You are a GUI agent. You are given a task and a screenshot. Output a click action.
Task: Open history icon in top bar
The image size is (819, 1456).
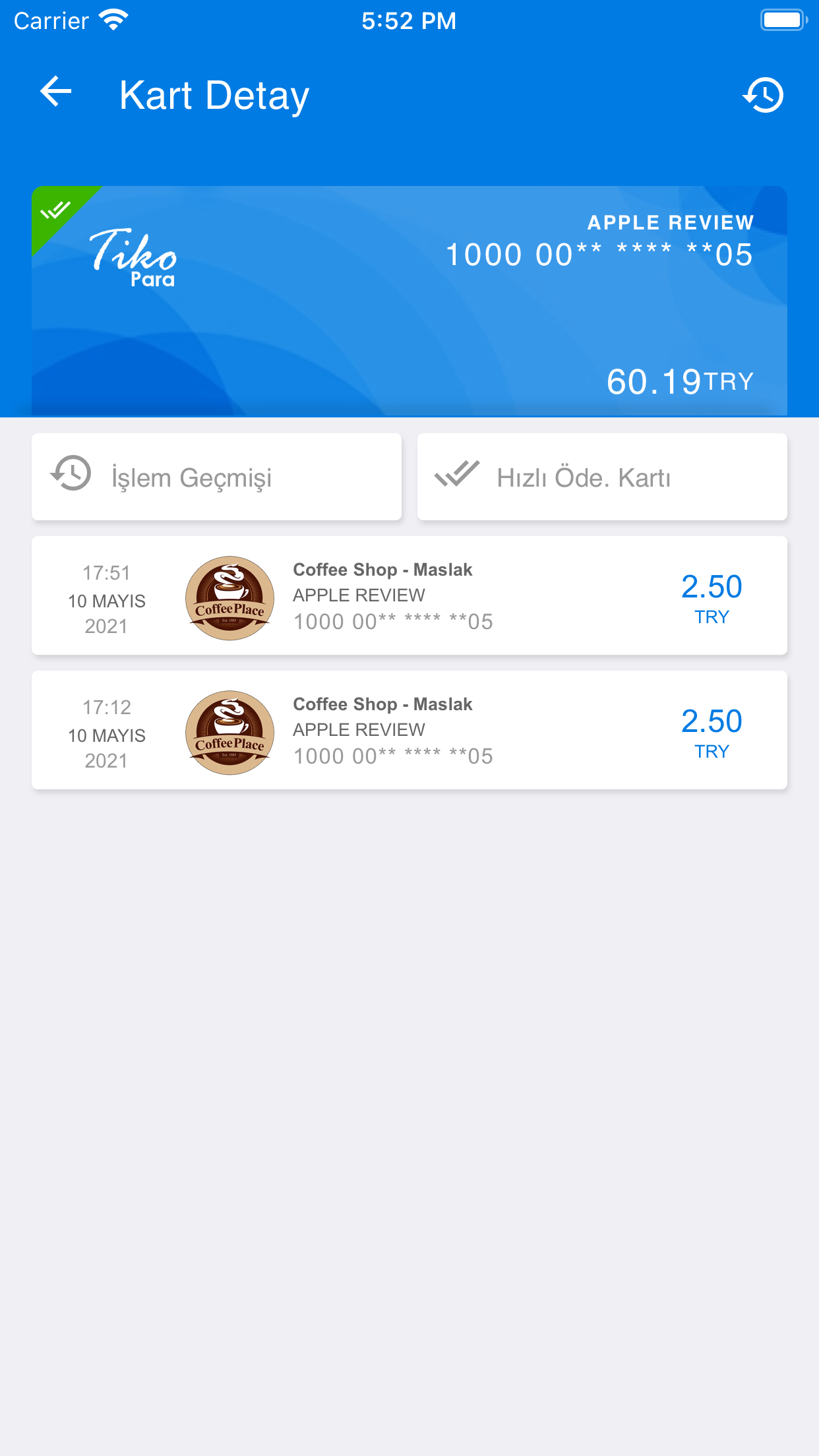(x=763, y=95)
